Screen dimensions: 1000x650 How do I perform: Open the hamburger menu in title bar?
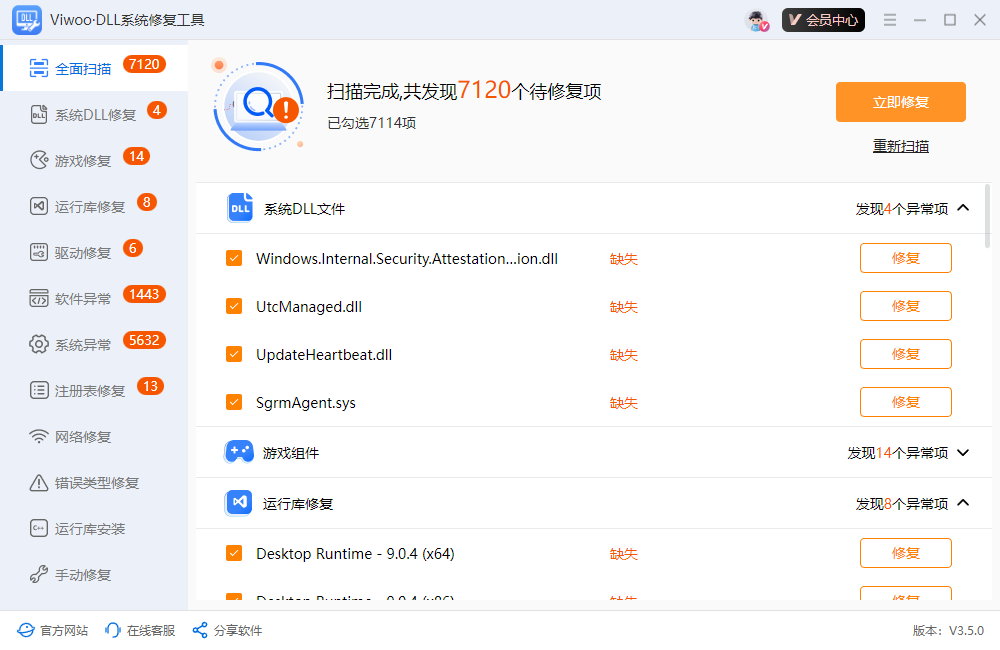890,20
